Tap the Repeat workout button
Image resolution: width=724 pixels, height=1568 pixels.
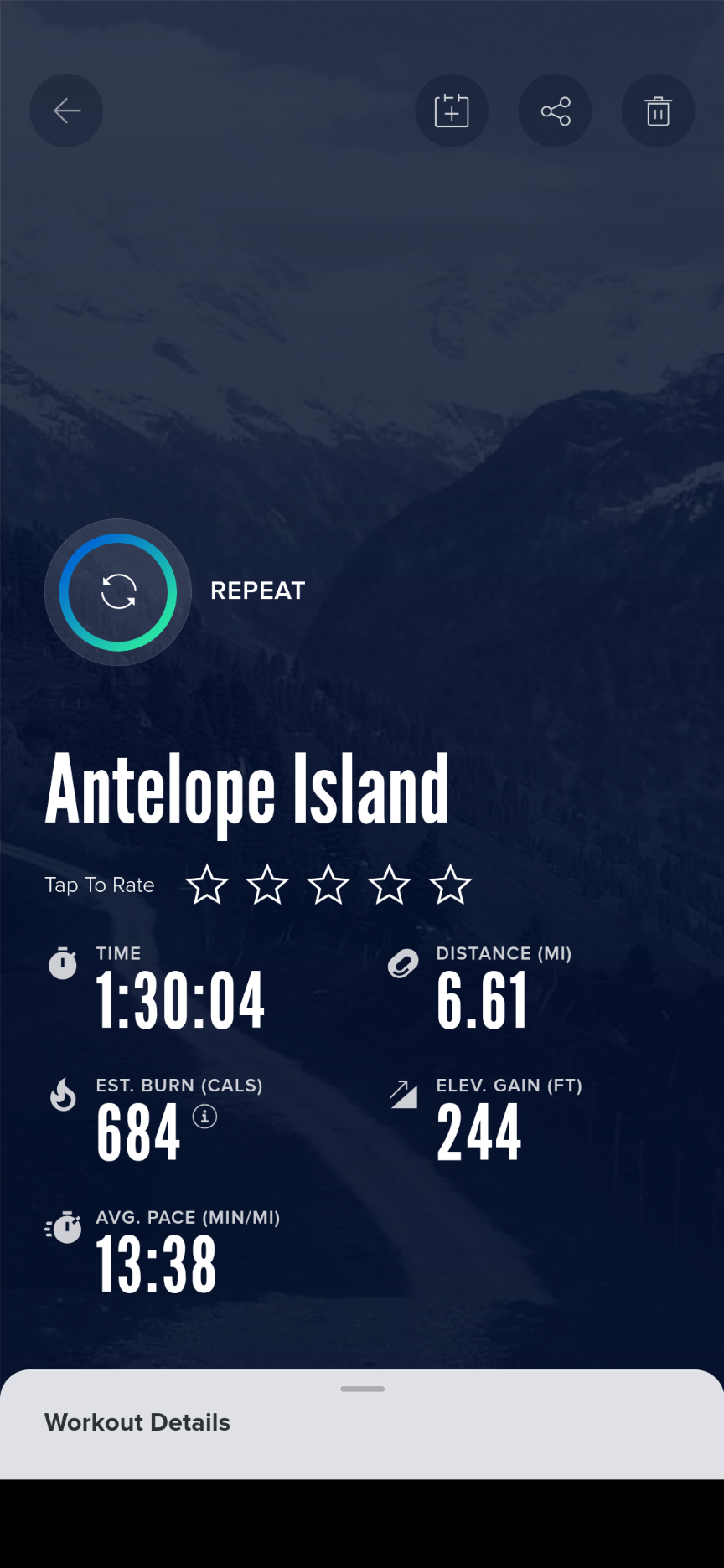pyautogui.click(x=118, y=592)
